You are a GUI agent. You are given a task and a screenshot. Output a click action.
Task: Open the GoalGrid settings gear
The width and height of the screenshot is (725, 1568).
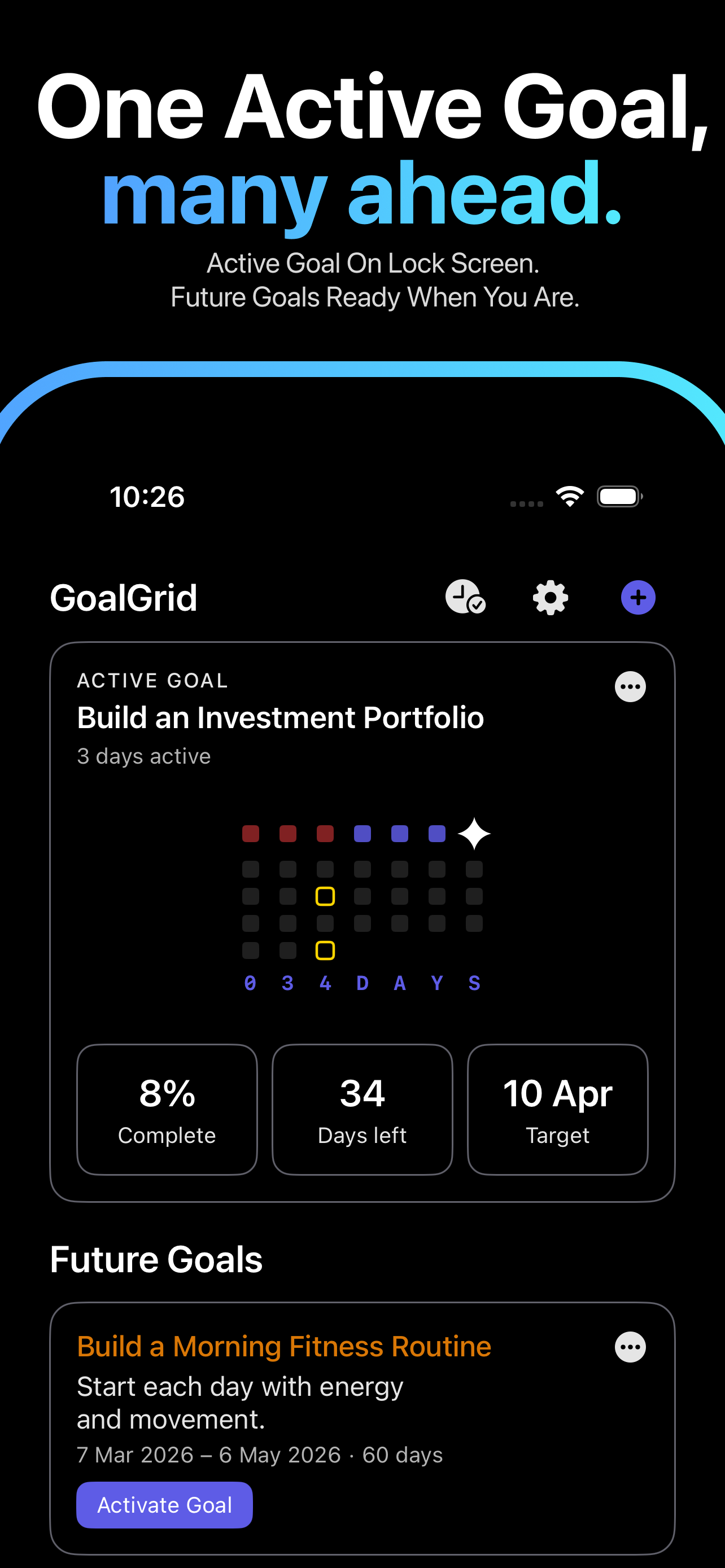pyautogui.click(x=550, y=597)
